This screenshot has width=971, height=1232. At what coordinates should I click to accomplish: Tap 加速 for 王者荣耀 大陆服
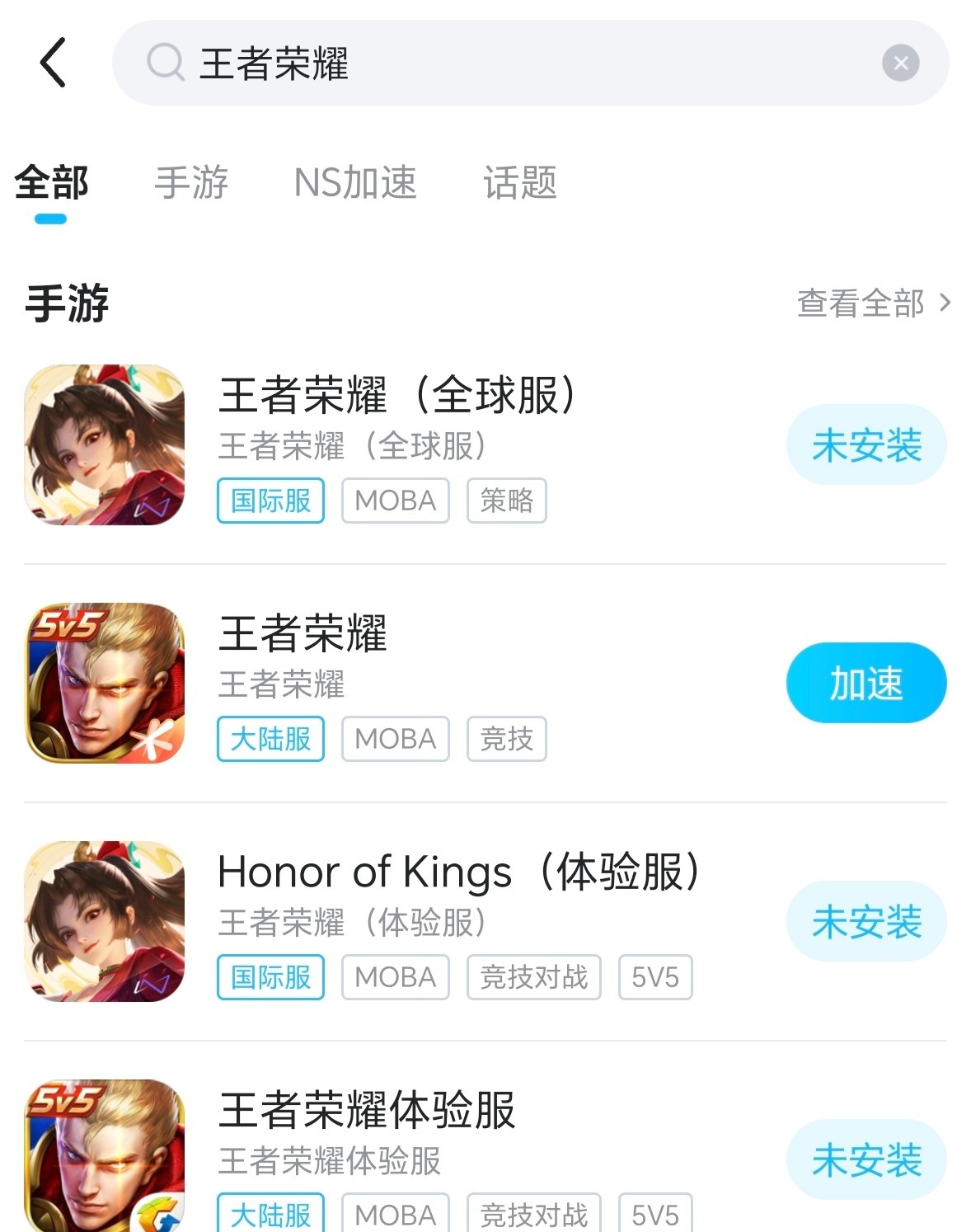pyautogui.click(x=865, y=683)
